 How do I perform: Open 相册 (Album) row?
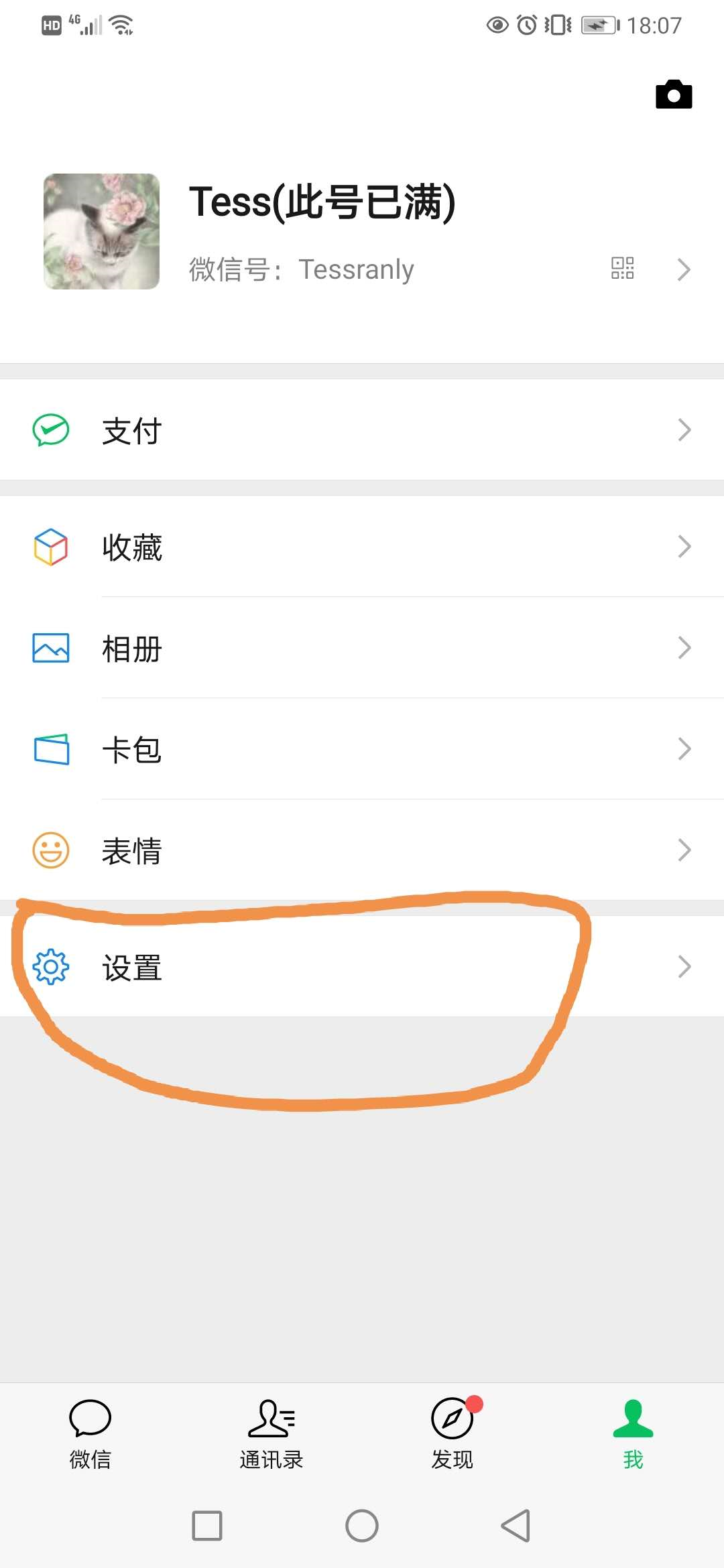point(362,648)
